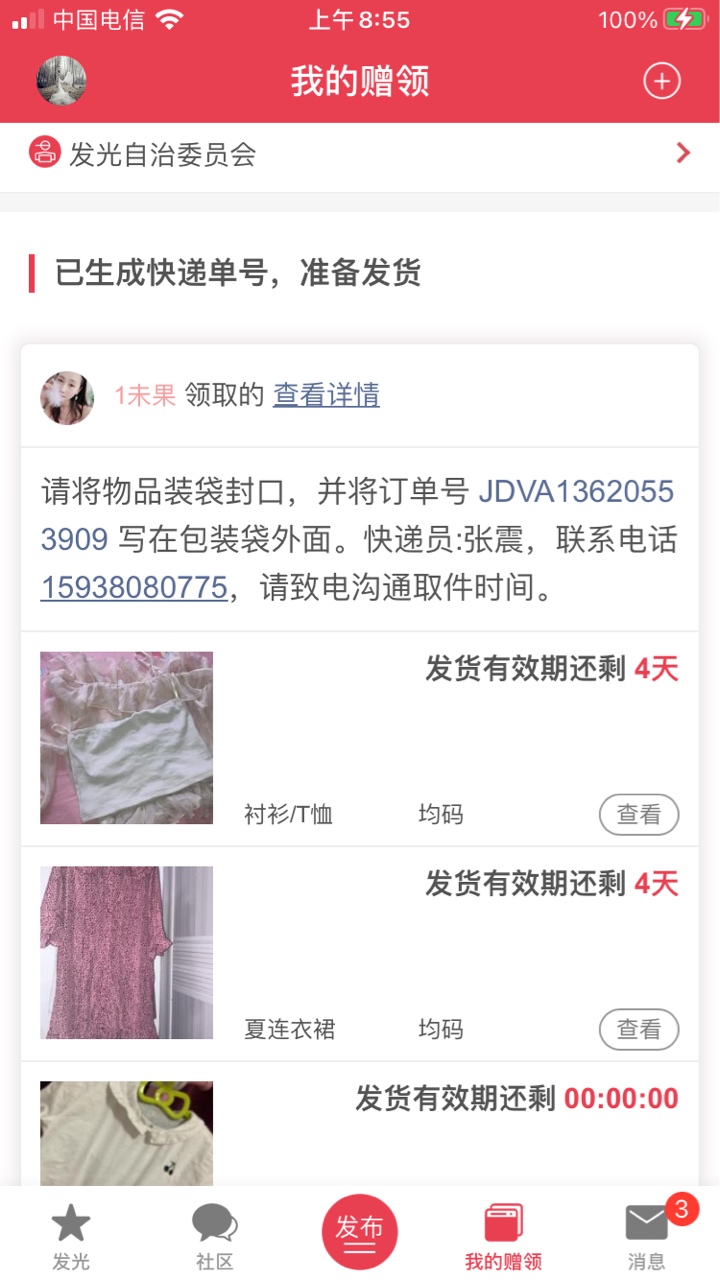The image size is (720, 1280).
Task: Open the 夏连衣裙 item photo
Action: click(x=126, y=952)
